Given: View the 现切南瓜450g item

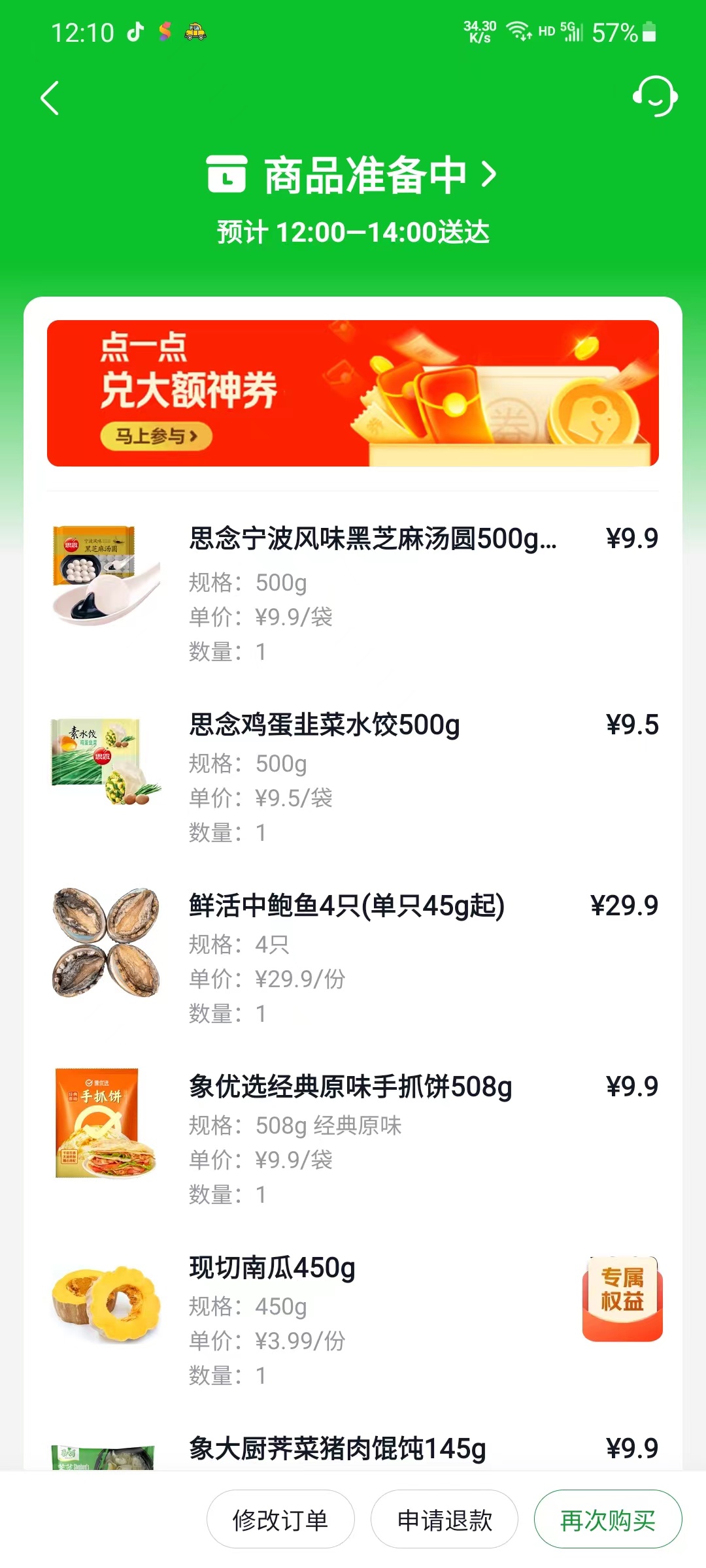Looking at the screenshot, I should (272, 1268).
